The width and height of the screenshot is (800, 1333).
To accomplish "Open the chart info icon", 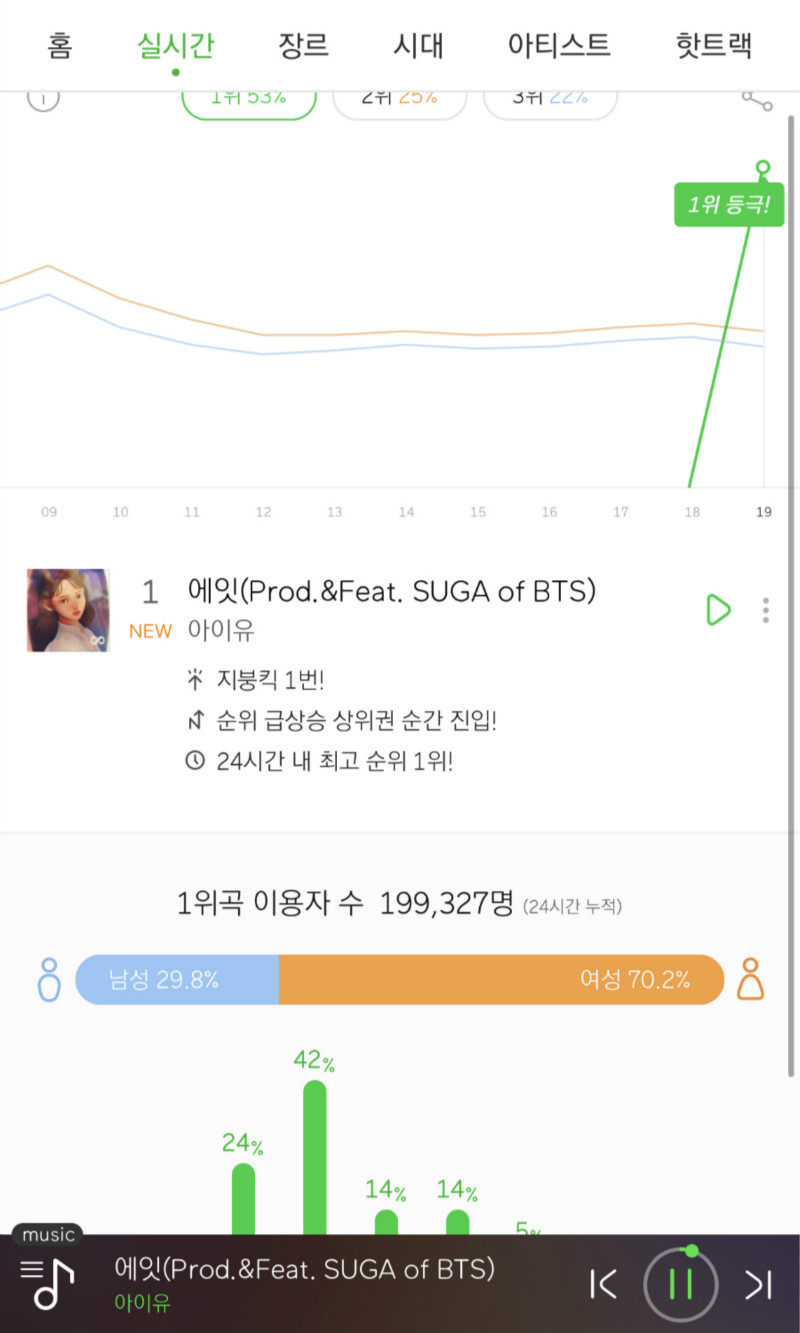I will (43, 99).
